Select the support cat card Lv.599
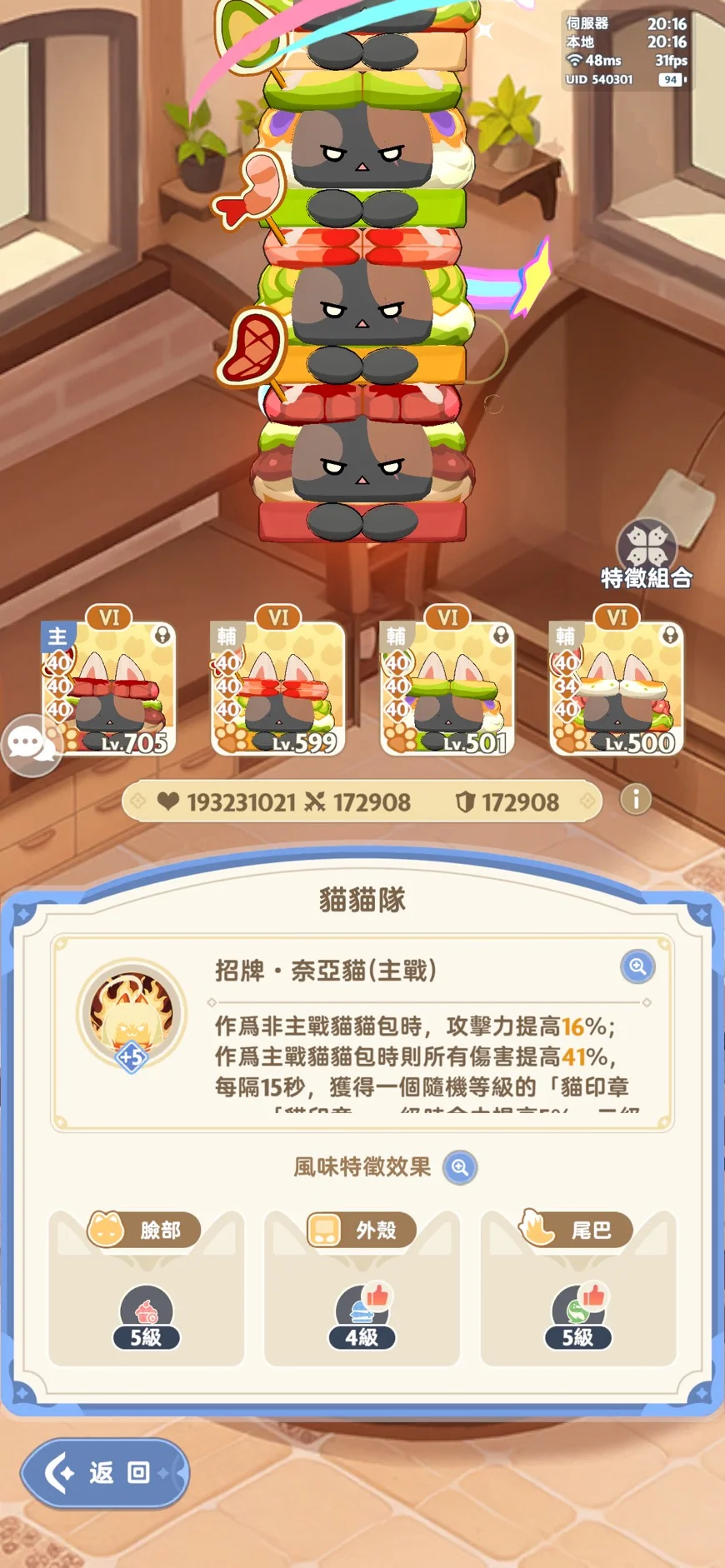Image resolution: width=725 pixels, height=1568 pixels. (x=278, y=687)
